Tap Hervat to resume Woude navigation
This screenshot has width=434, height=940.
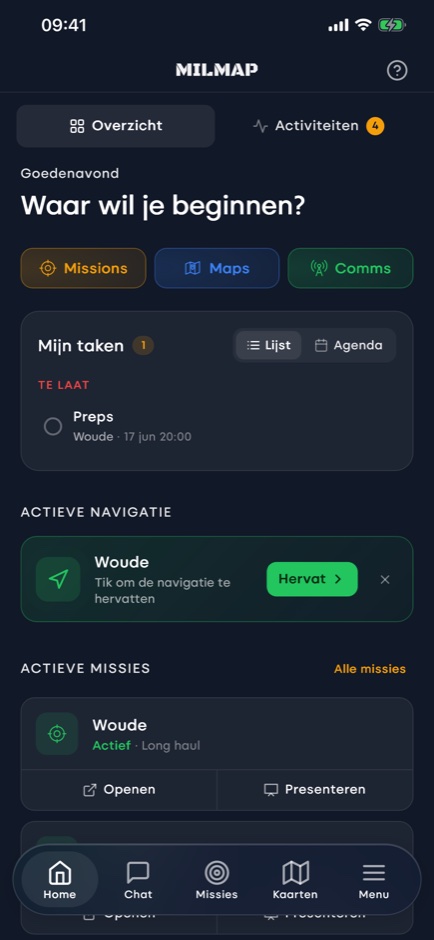pyautogui.click(x=312, y=579)
